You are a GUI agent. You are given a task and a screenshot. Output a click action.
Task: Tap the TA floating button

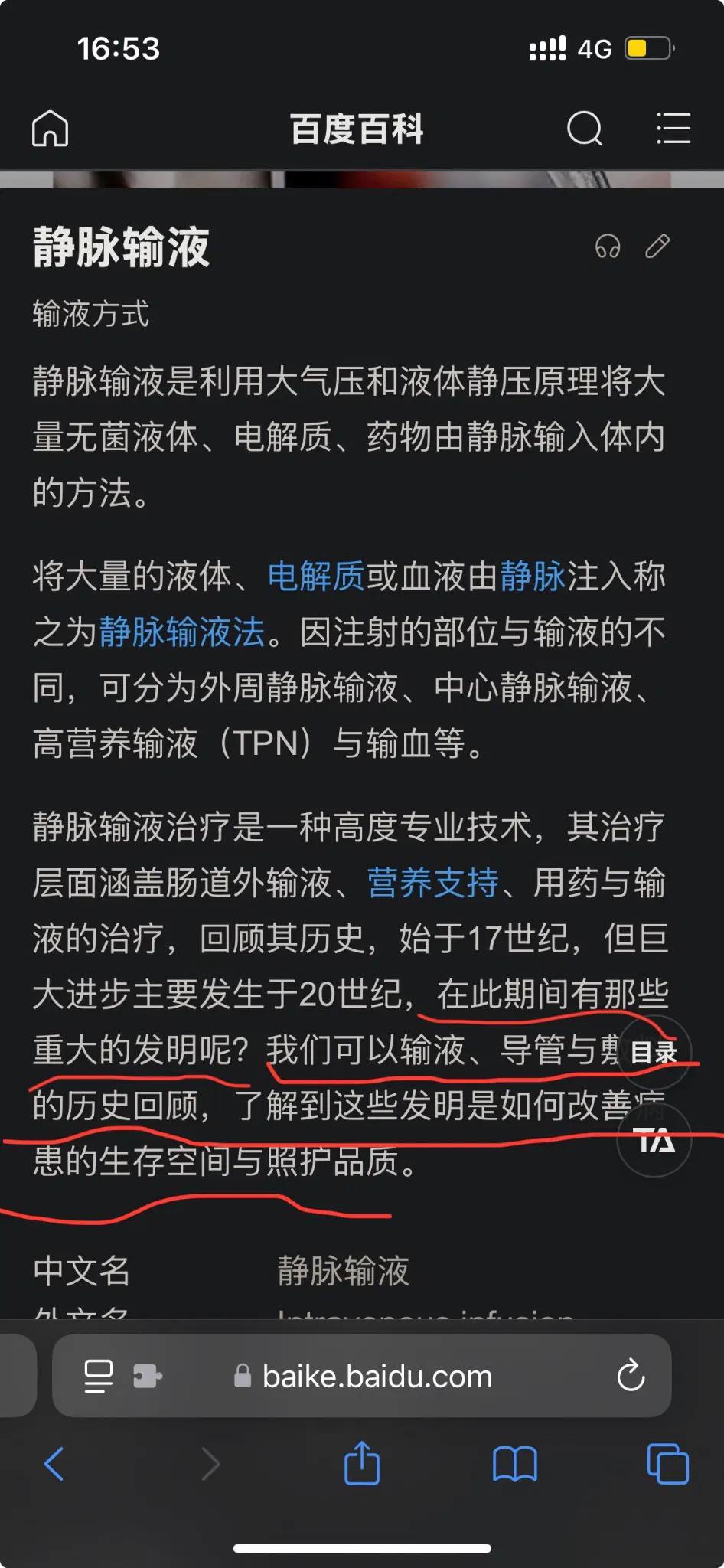click(x=655, y=1141)
